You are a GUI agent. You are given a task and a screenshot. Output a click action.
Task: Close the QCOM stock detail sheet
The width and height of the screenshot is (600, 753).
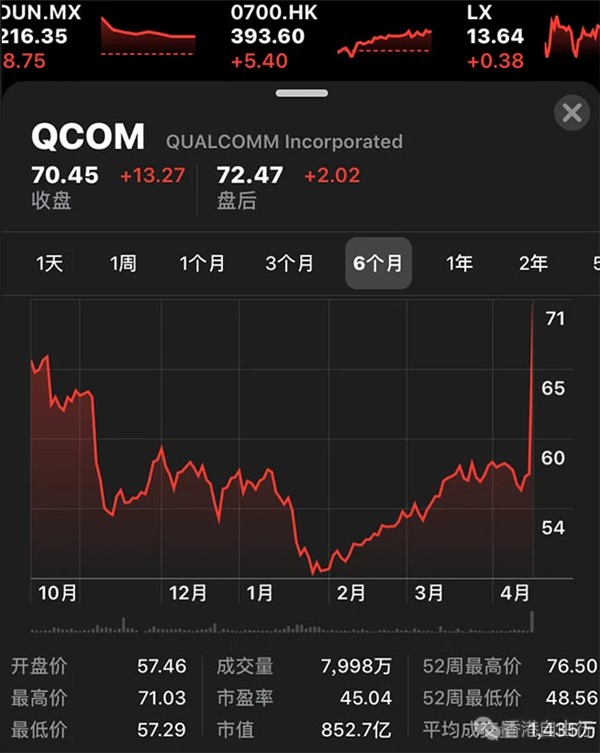[571, 112]
